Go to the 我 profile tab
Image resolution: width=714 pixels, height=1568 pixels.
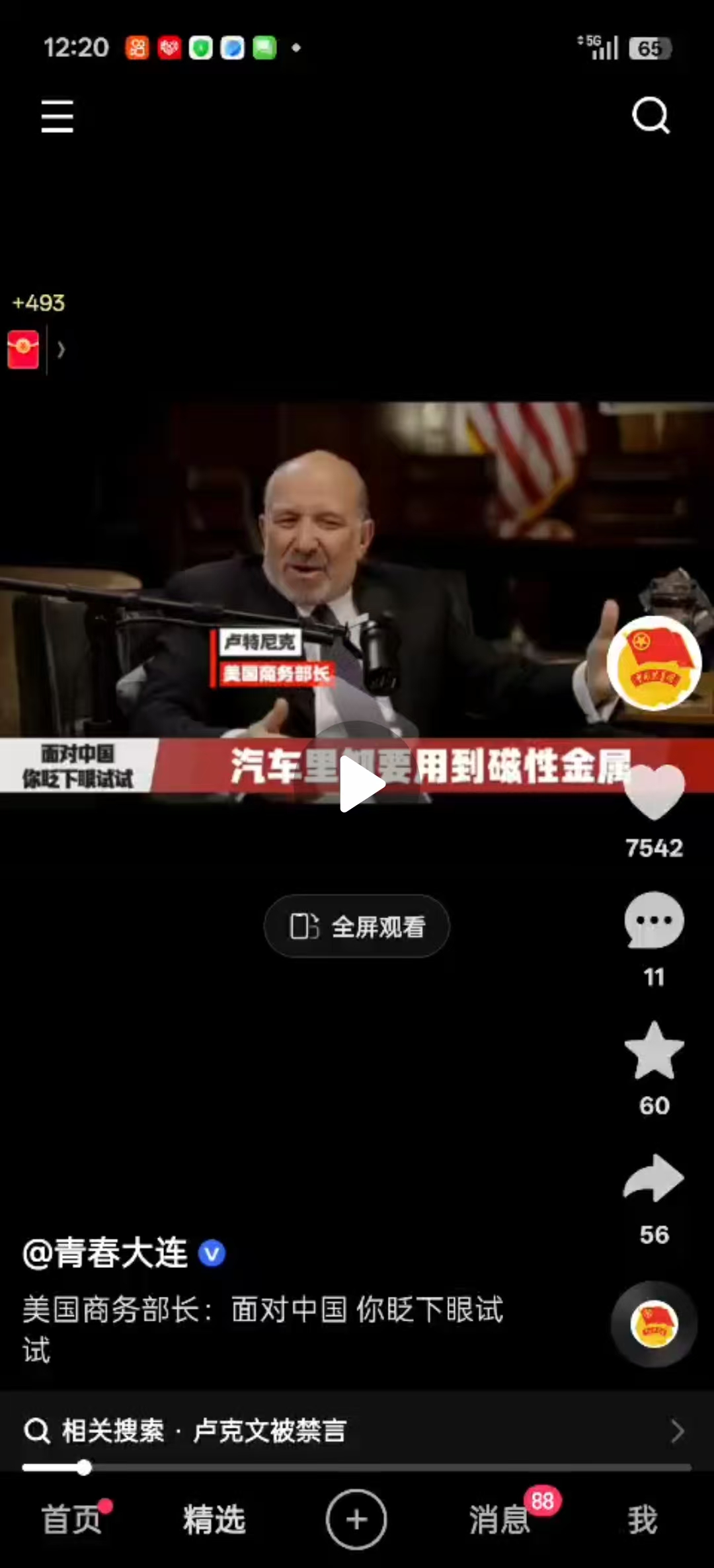[642, 1519]
